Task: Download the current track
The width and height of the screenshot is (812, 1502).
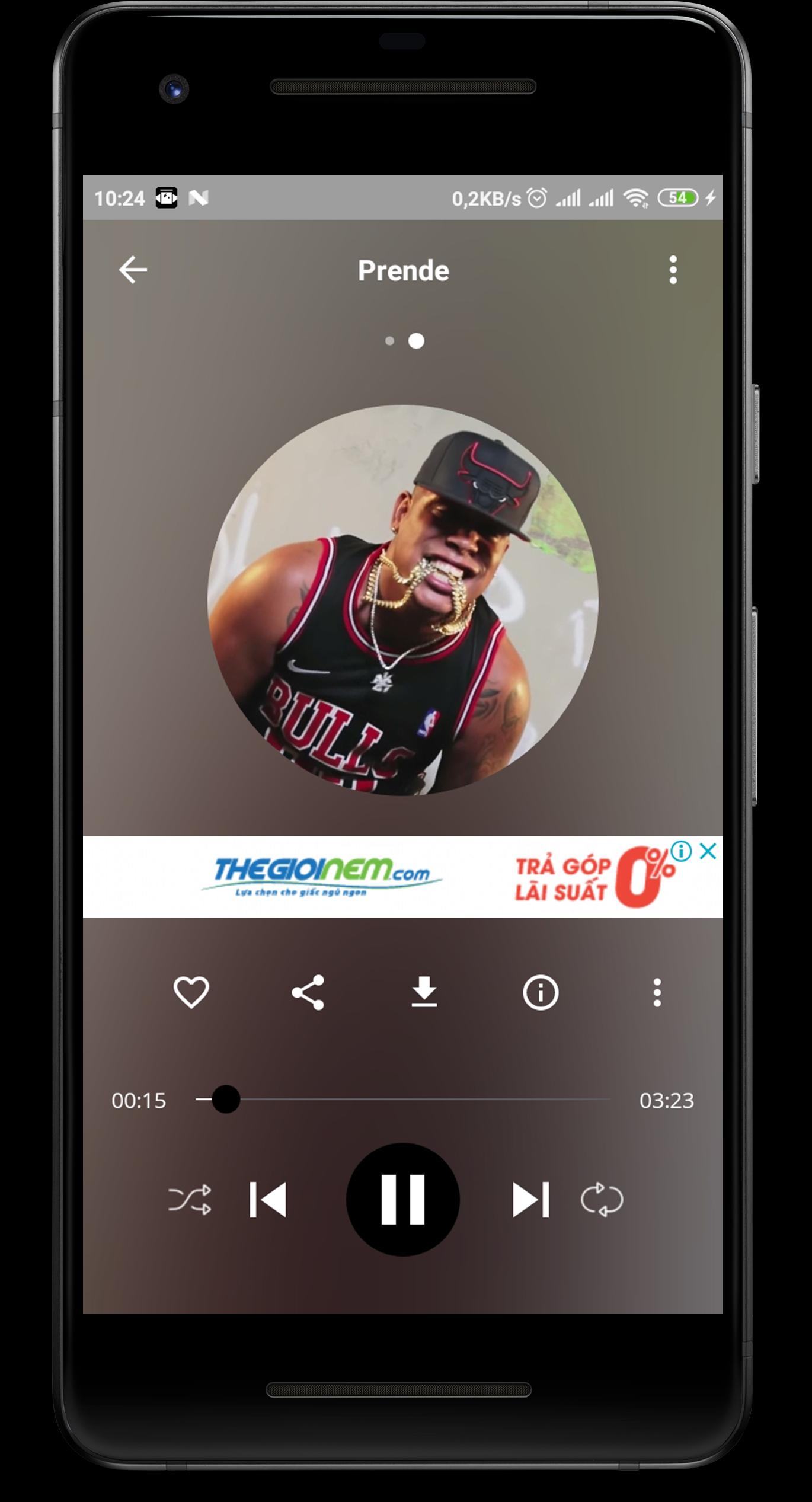Action: pos(424,992)
